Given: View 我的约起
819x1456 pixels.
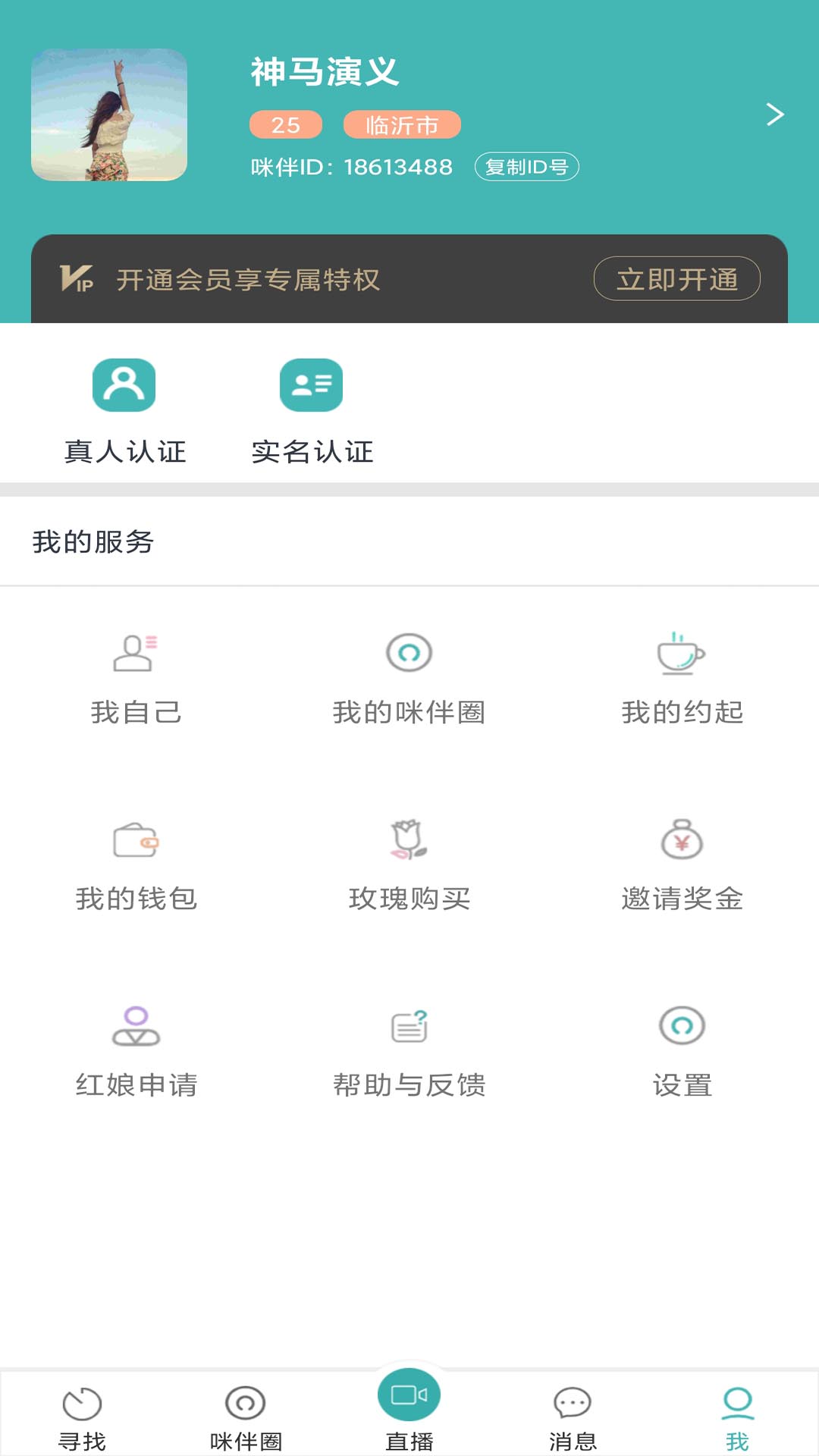Looking at the screenshot, I should pyautogui.click(x=682, y=679).
